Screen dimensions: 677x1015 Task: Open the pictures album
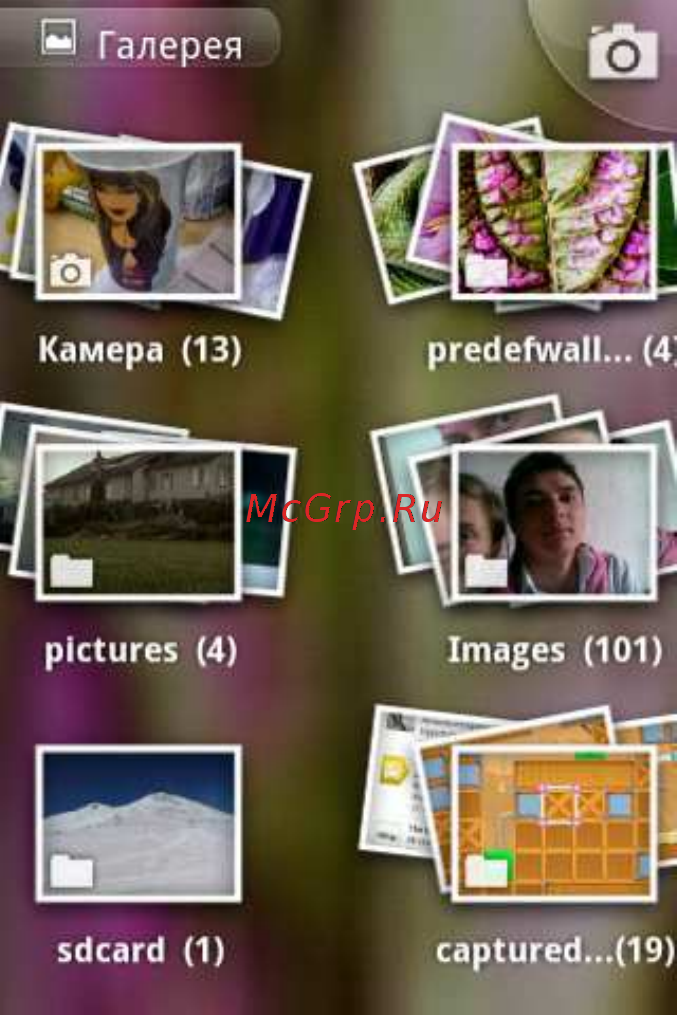click(x=139, y=522)
